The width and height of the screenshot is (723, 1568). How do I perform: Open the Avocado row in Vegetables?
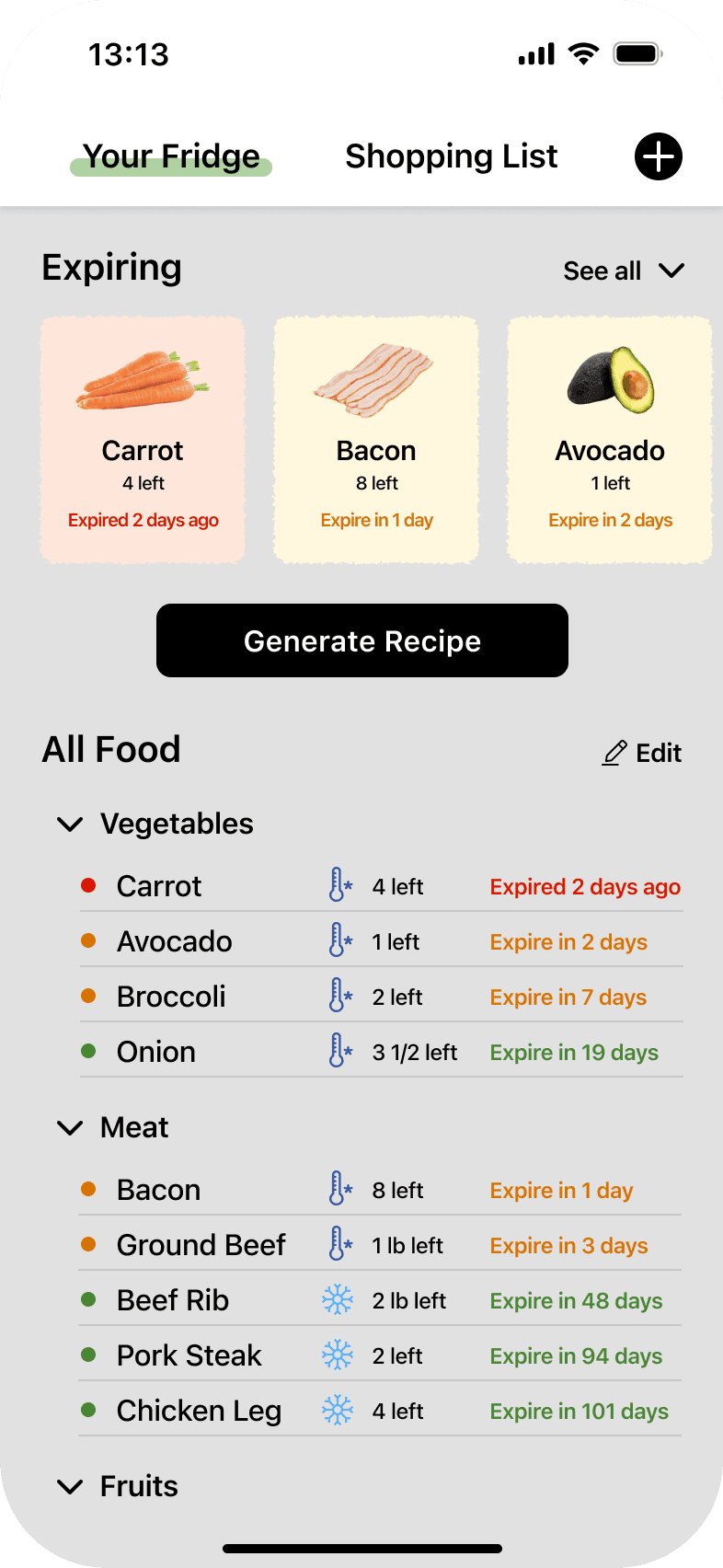(x=381, y=941)
